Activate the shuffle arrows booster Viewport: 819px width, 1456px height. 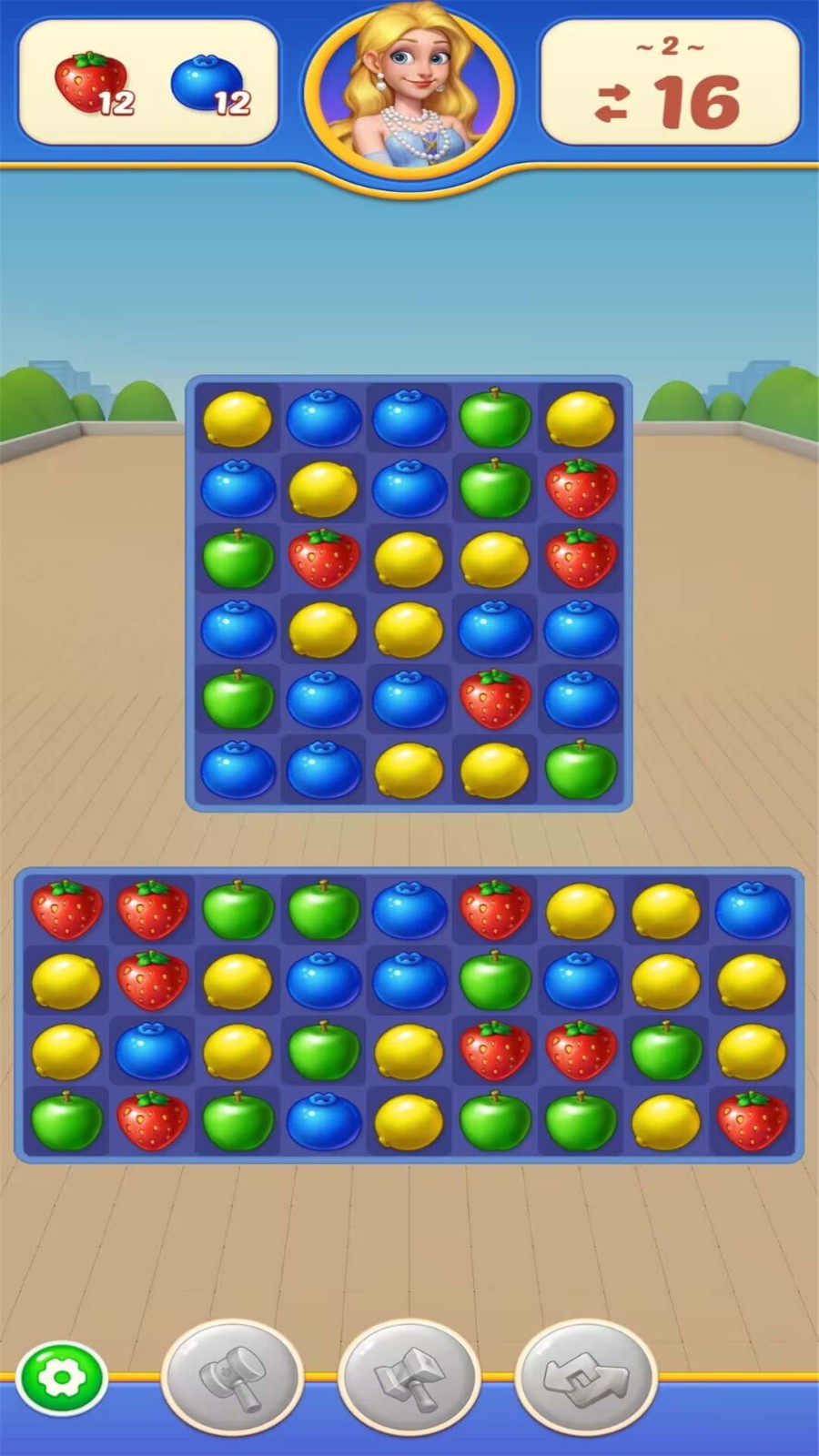click(585, 1377)
